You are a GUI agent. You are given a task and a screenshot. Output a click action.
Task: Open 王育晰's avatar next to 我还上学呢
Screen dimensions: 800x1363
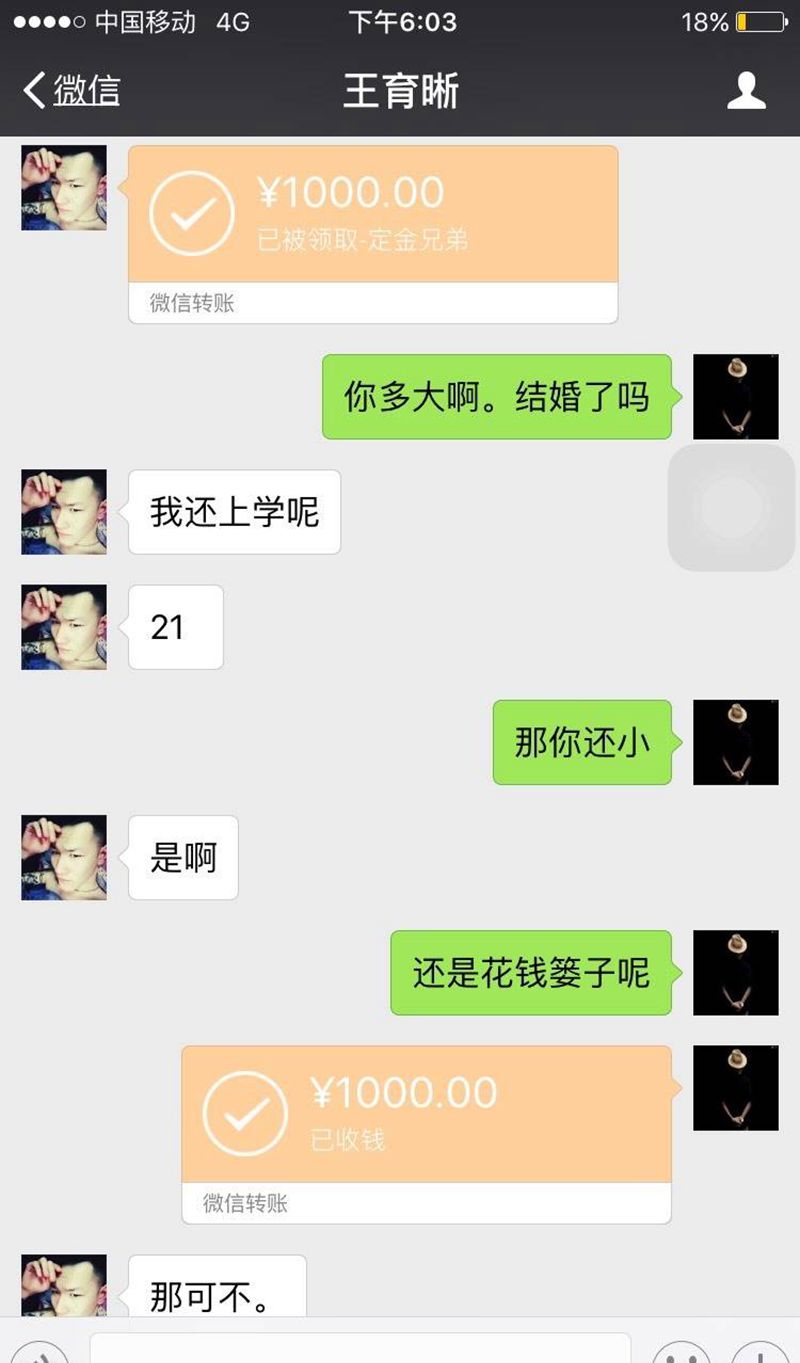[x=62, y=512]
